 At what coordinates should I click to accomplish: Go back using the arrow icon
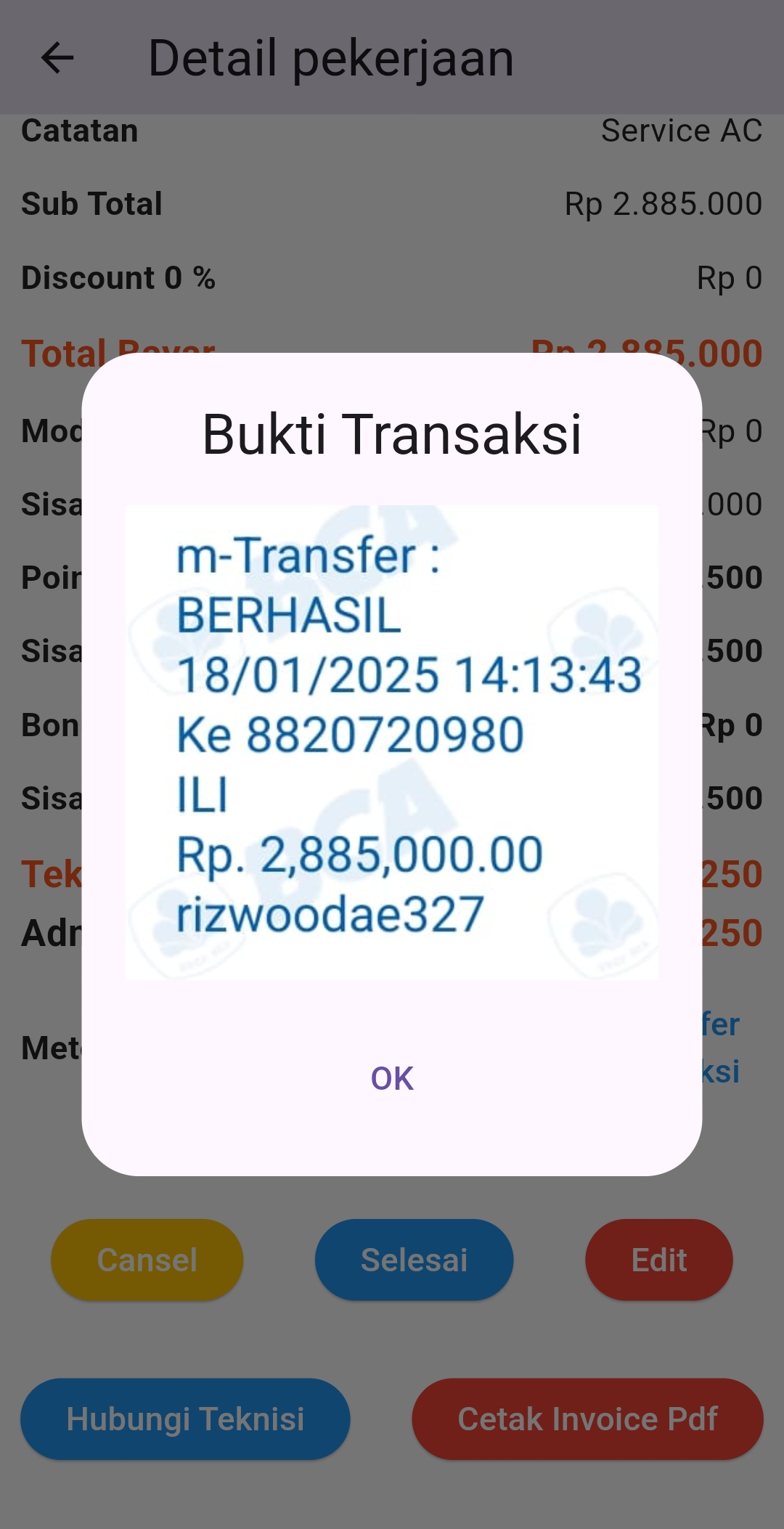point(57,58)
